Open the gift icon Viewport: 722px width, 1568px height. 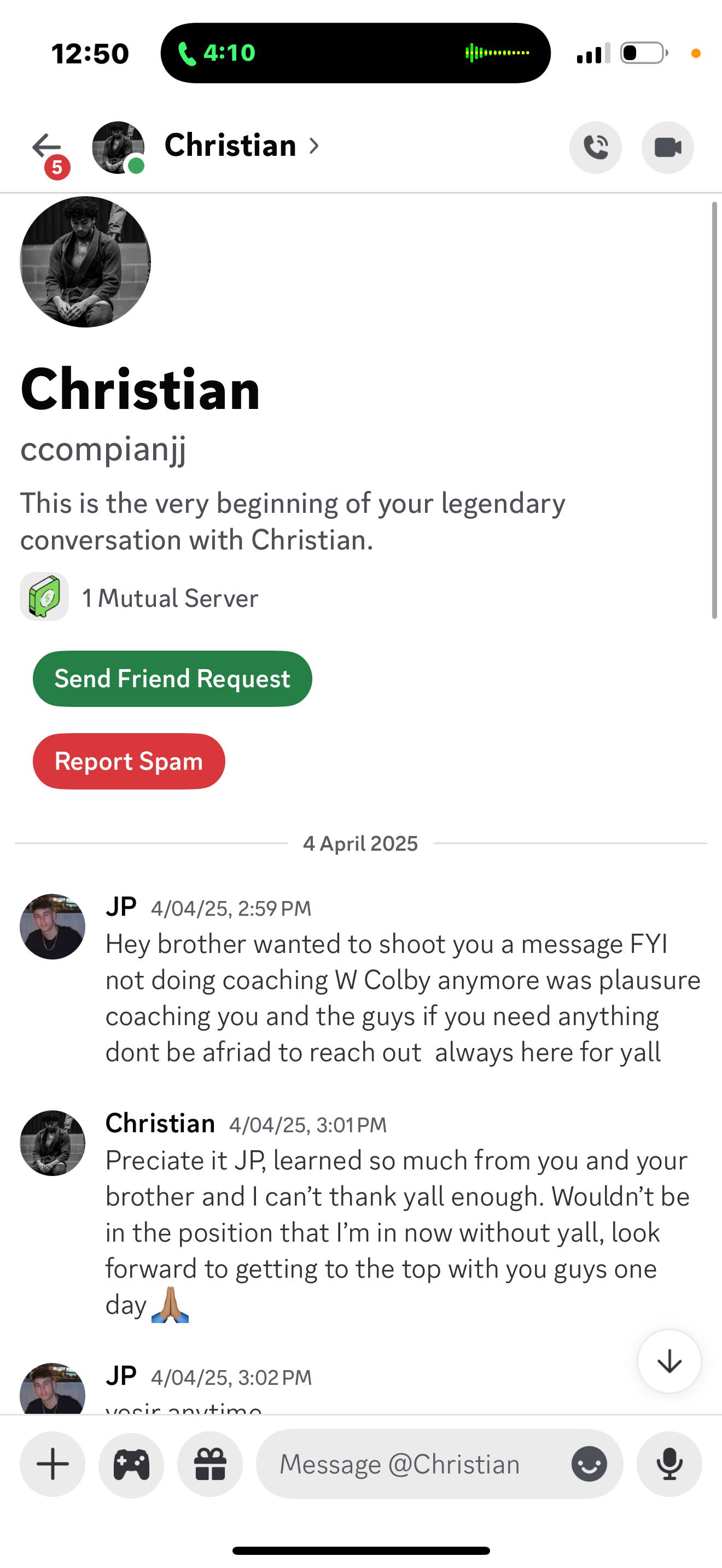point(210,1465)
